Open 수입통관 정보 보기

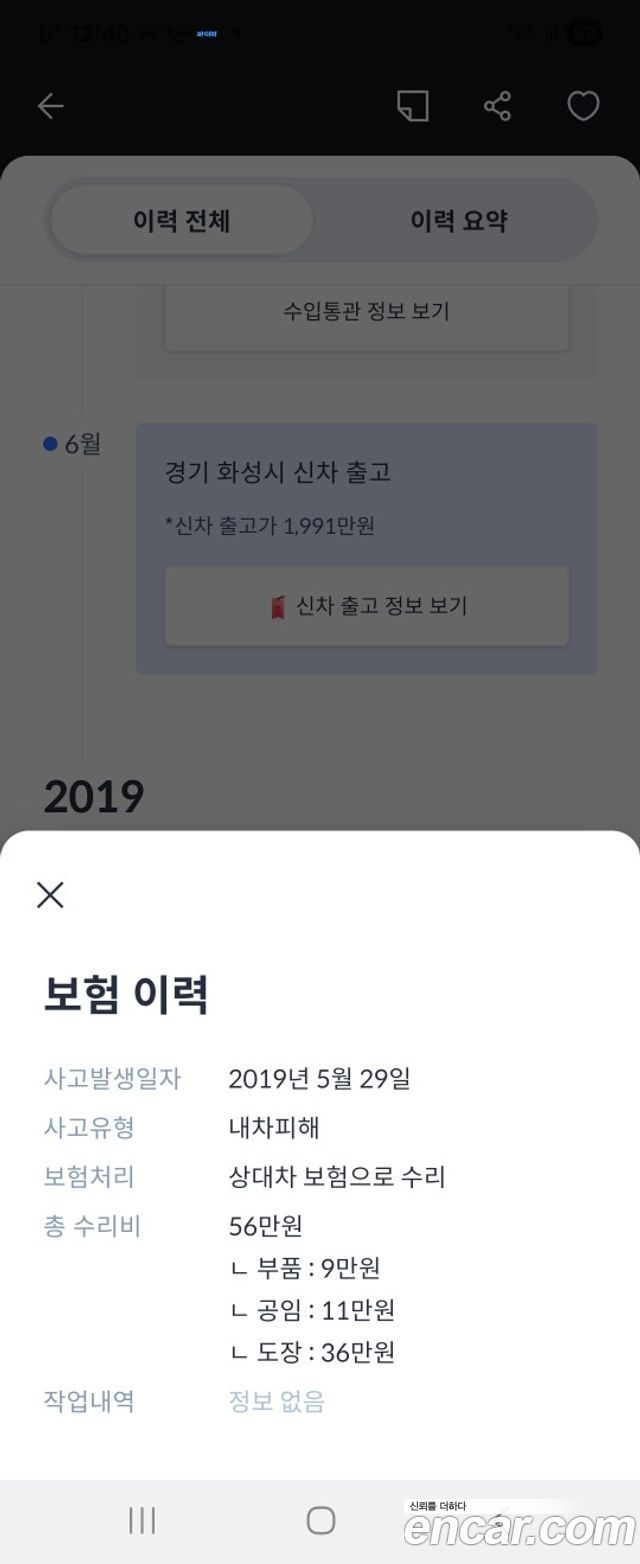[x=367, y=312]
